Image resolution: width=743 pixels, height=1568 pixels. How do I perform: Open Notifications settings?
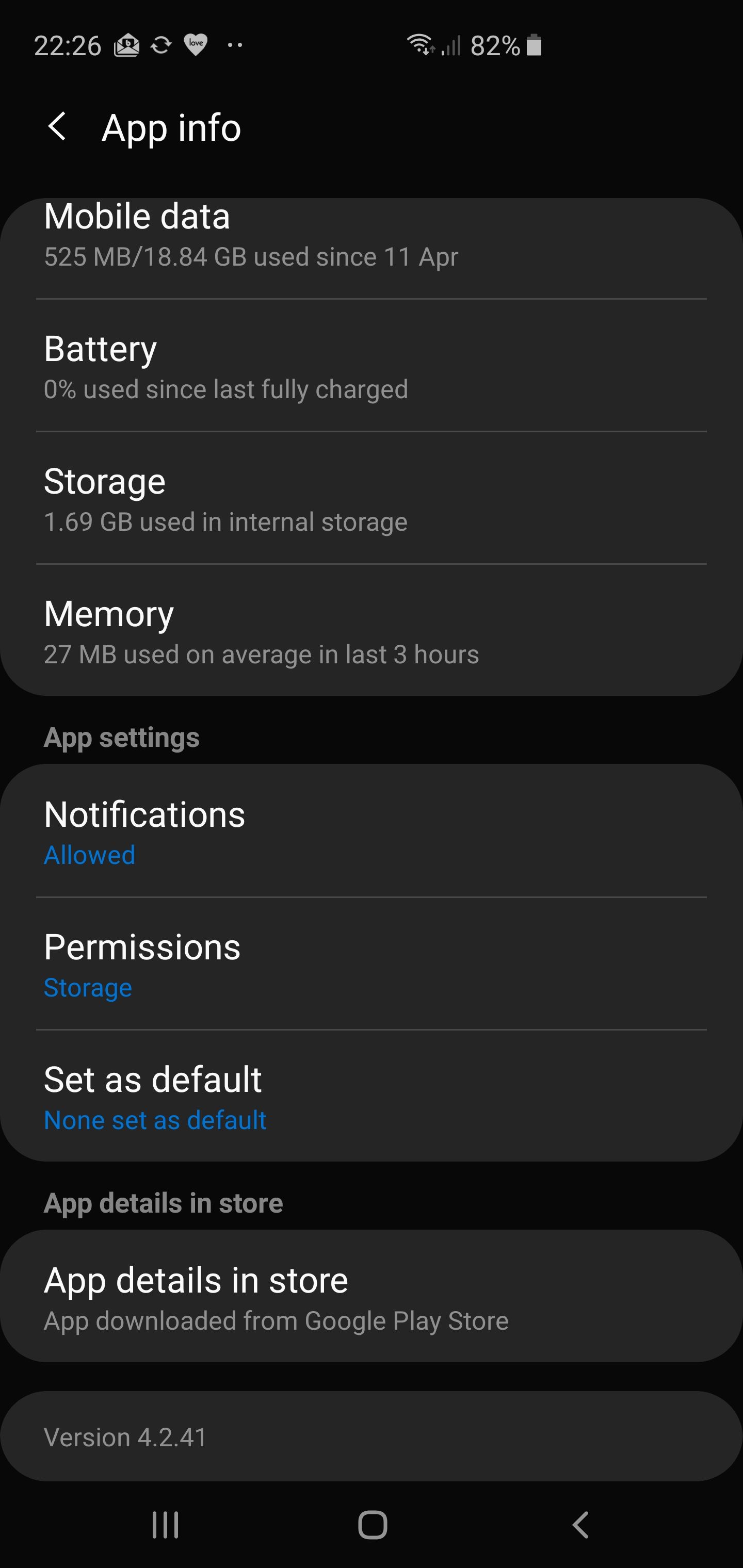(372, 831)
